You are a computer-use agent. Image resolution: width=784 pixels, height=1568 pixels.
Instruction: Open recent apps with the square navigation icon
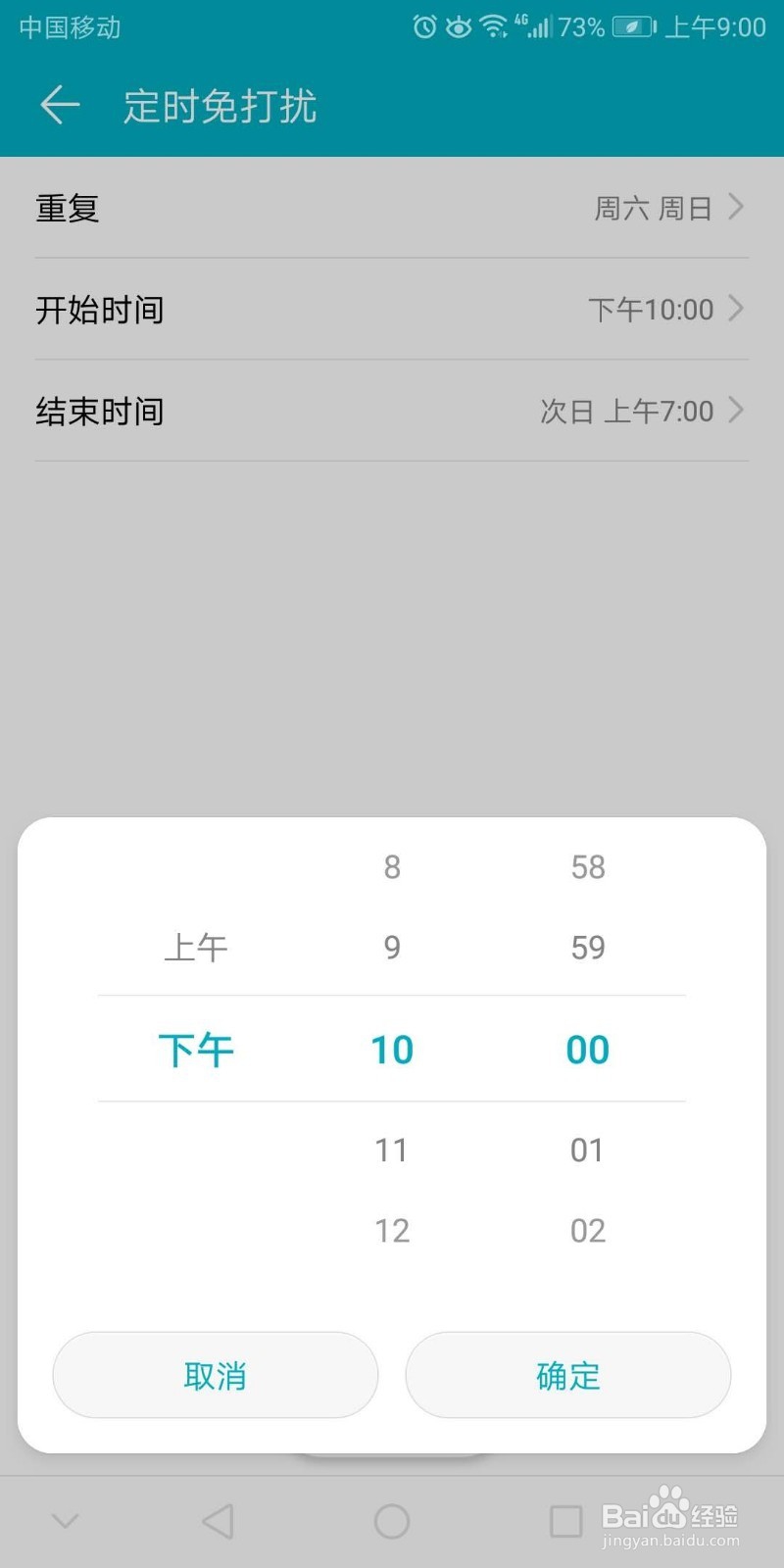[x=564, y=1521]
